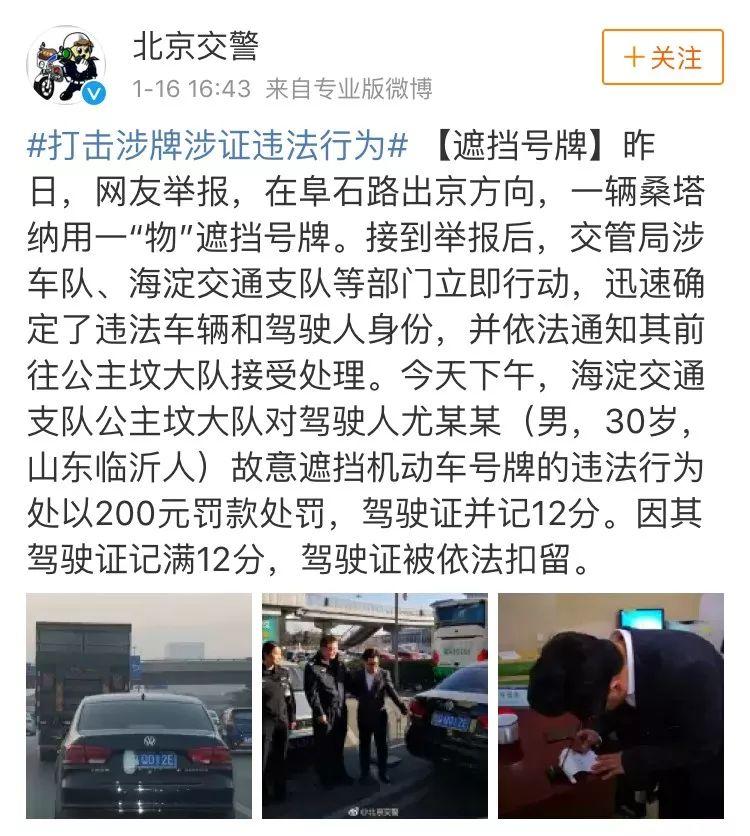Follow 北京交警 with the 关注 button

(662, 57)
